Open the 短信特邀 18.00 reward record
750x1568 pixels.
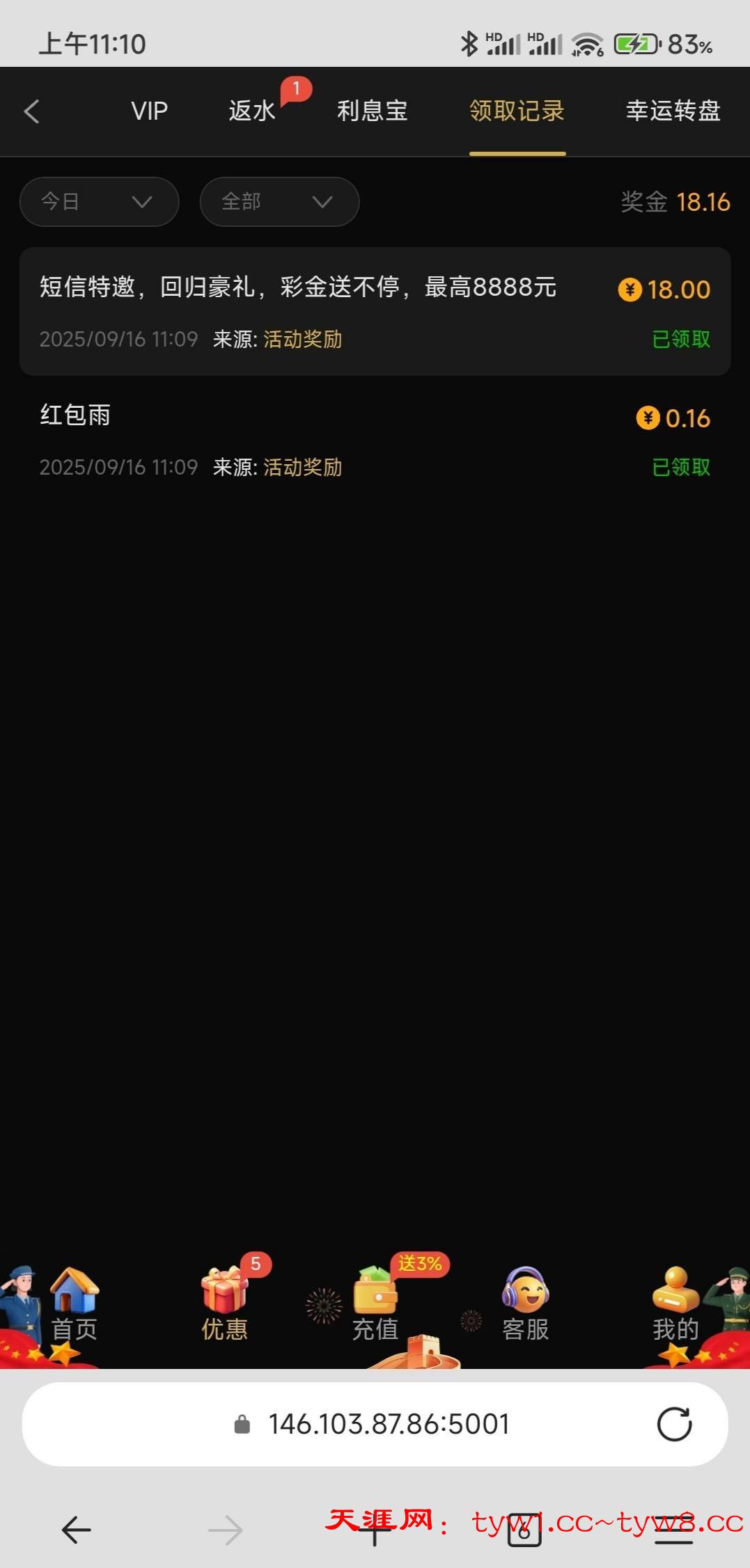(375, 311)
